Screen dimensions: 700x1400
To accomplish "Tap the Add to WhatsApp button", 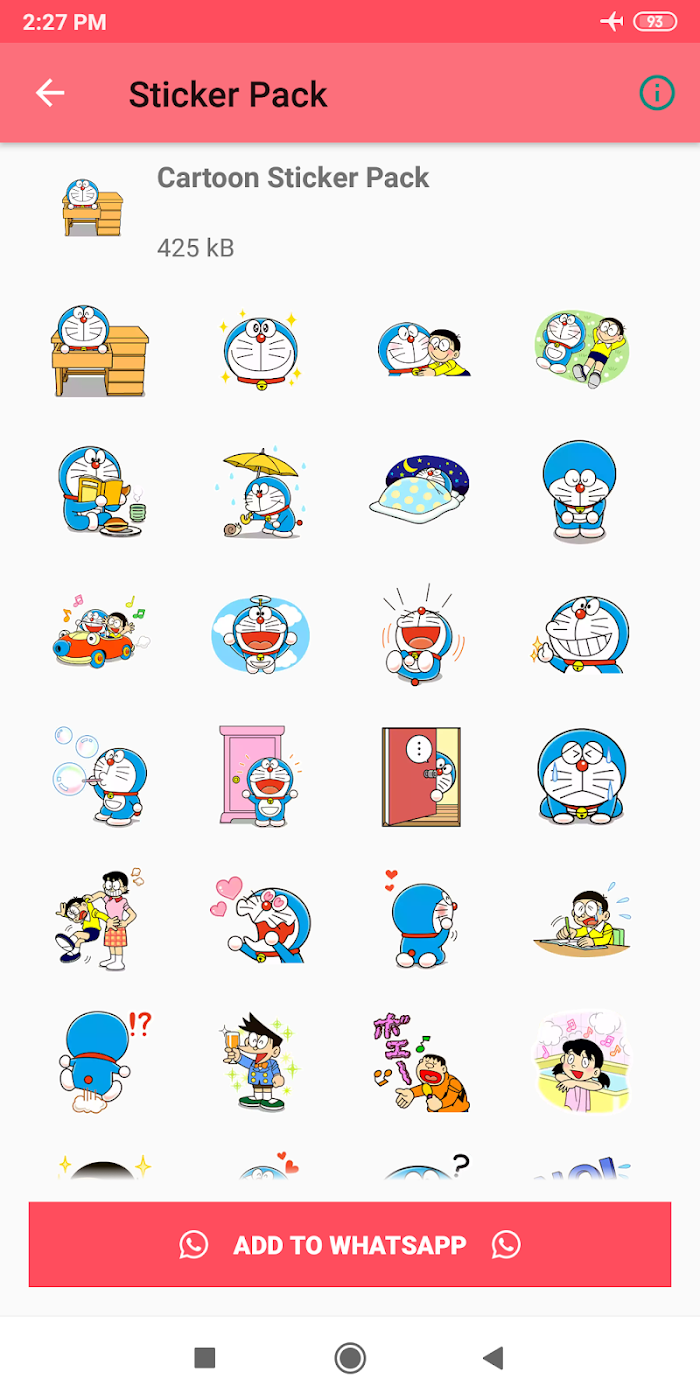I will (x=350, y=1244).
